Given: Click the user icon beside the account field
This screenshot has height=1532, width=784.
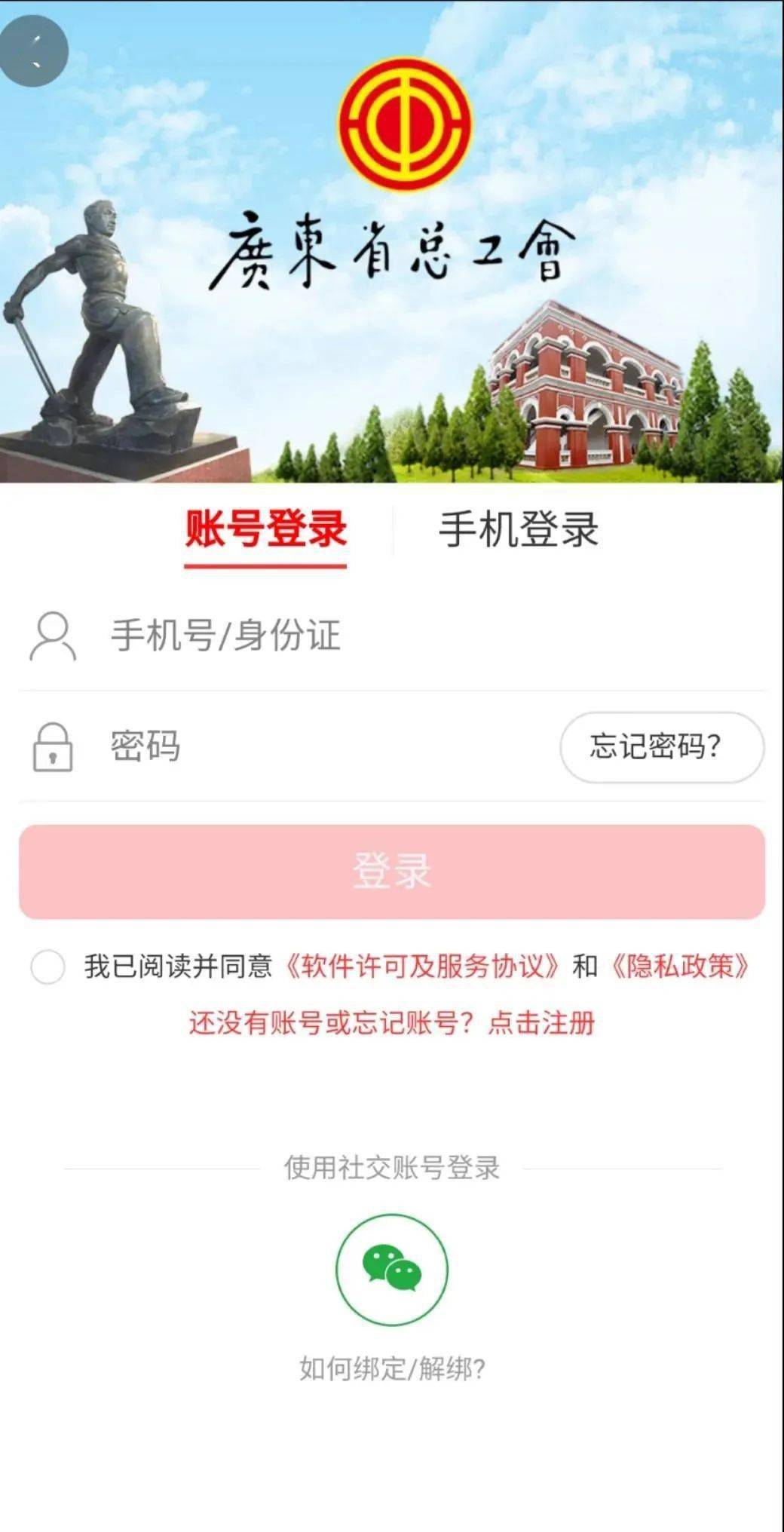Looking at the screenshot, I should (53, 636).
